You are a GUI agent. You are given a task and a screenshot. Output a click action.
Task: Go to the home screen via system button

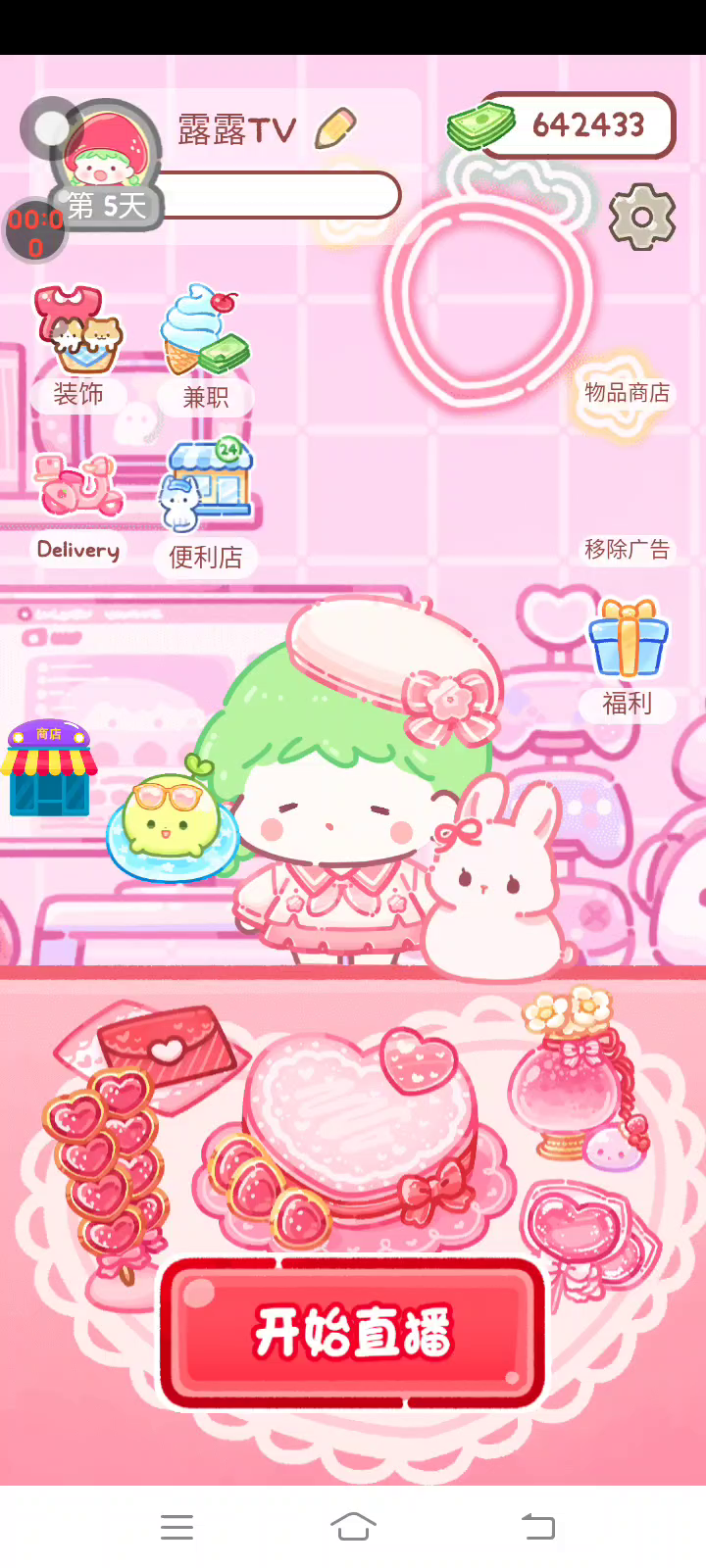[x=353, y=1526]
